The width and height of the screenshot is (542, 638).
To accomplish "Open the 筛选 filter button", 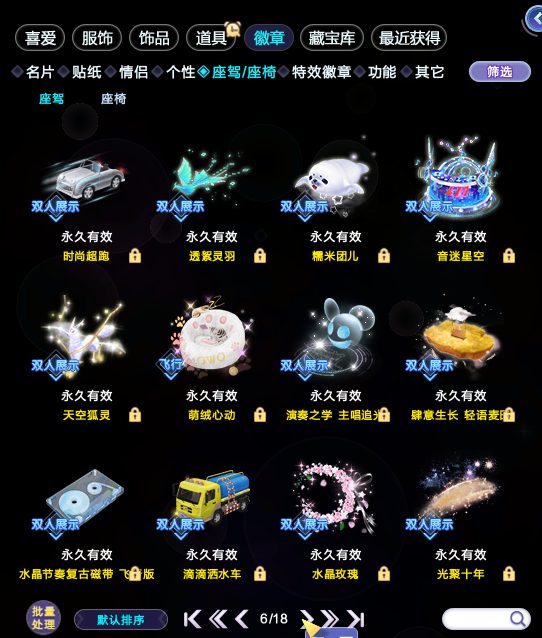I will click(500, 72).
